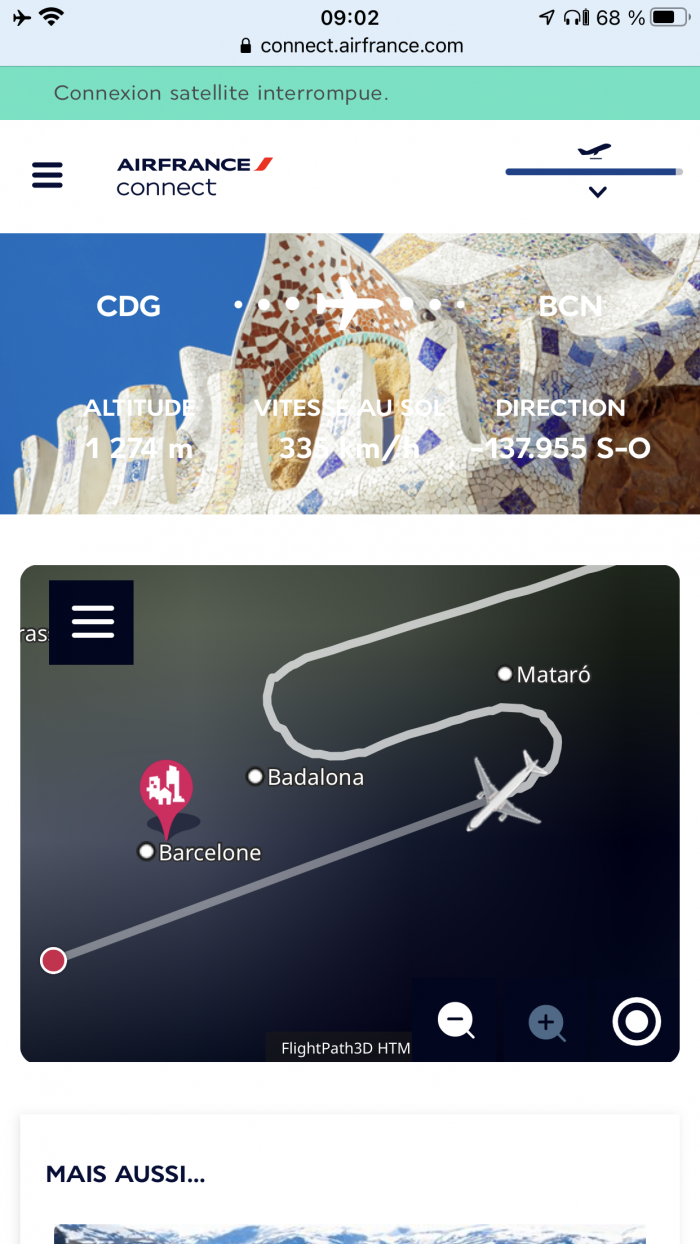The width and height of the screenshot is (700, 1244).
Task: Open the flight map menu button
Action: [92, 622]
